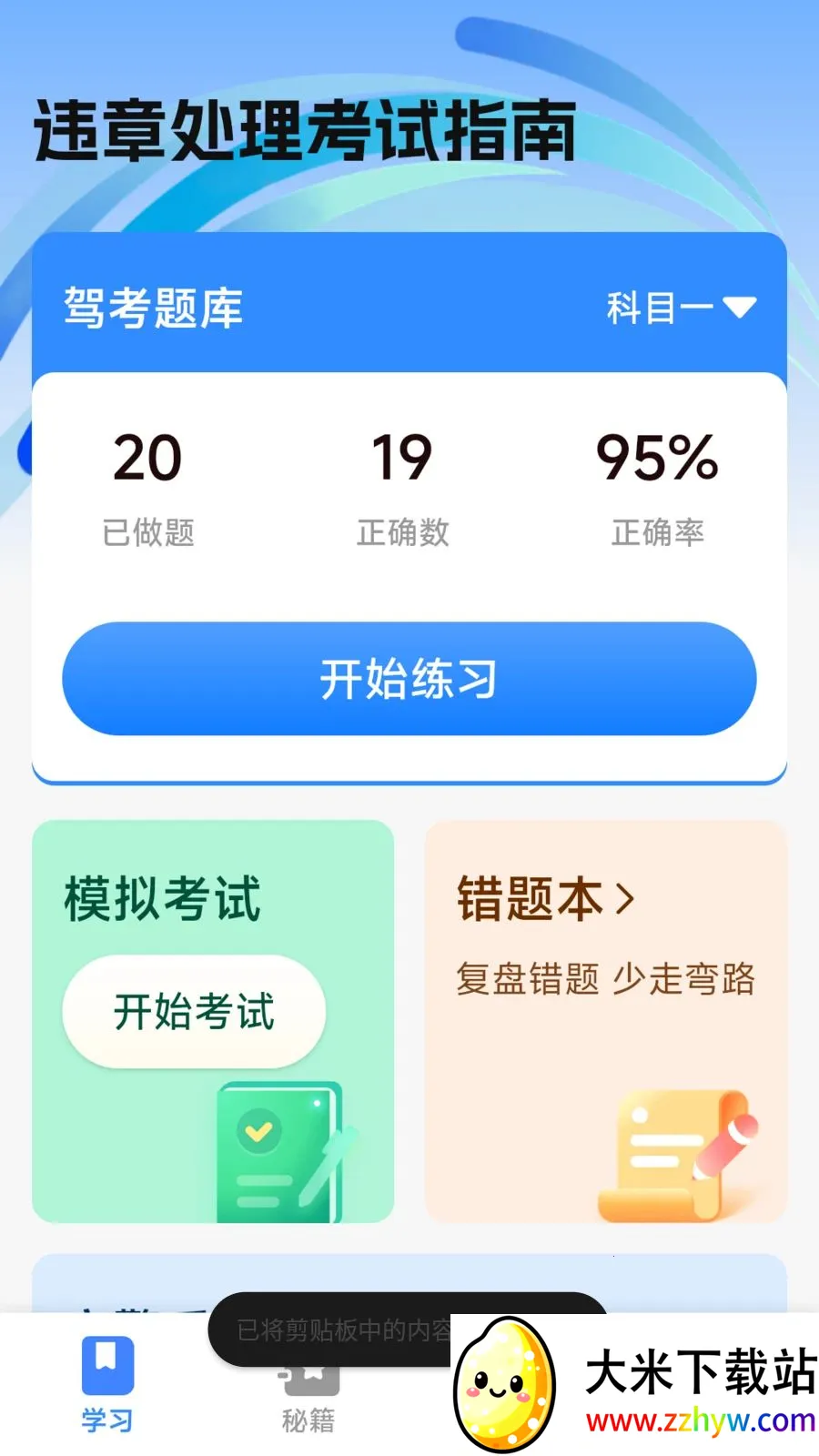Open the 科目一 subject dropdown

(x=681, y=308)
